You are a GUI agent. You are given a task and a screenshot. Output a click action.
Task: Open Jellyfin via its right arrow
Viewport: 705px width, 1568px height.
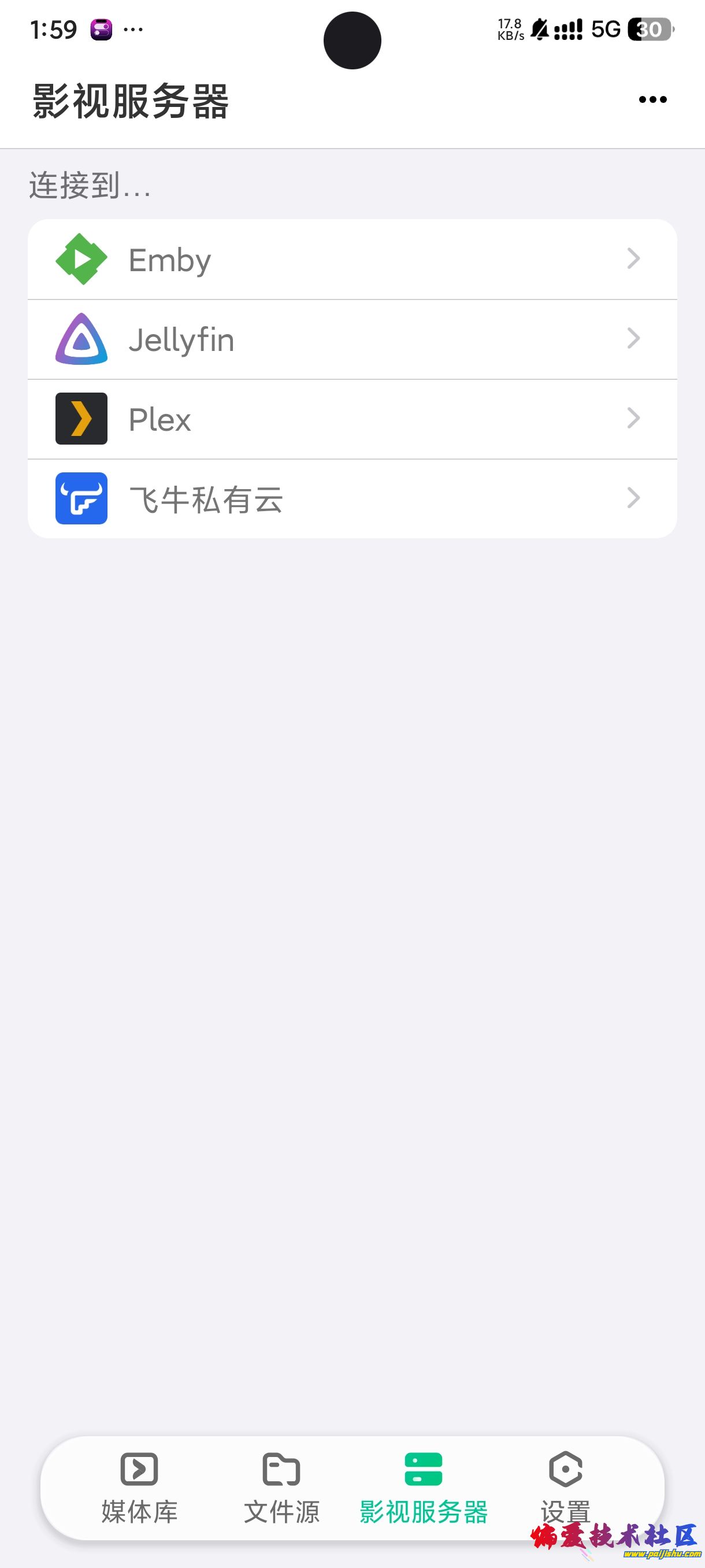click(634, 339)
